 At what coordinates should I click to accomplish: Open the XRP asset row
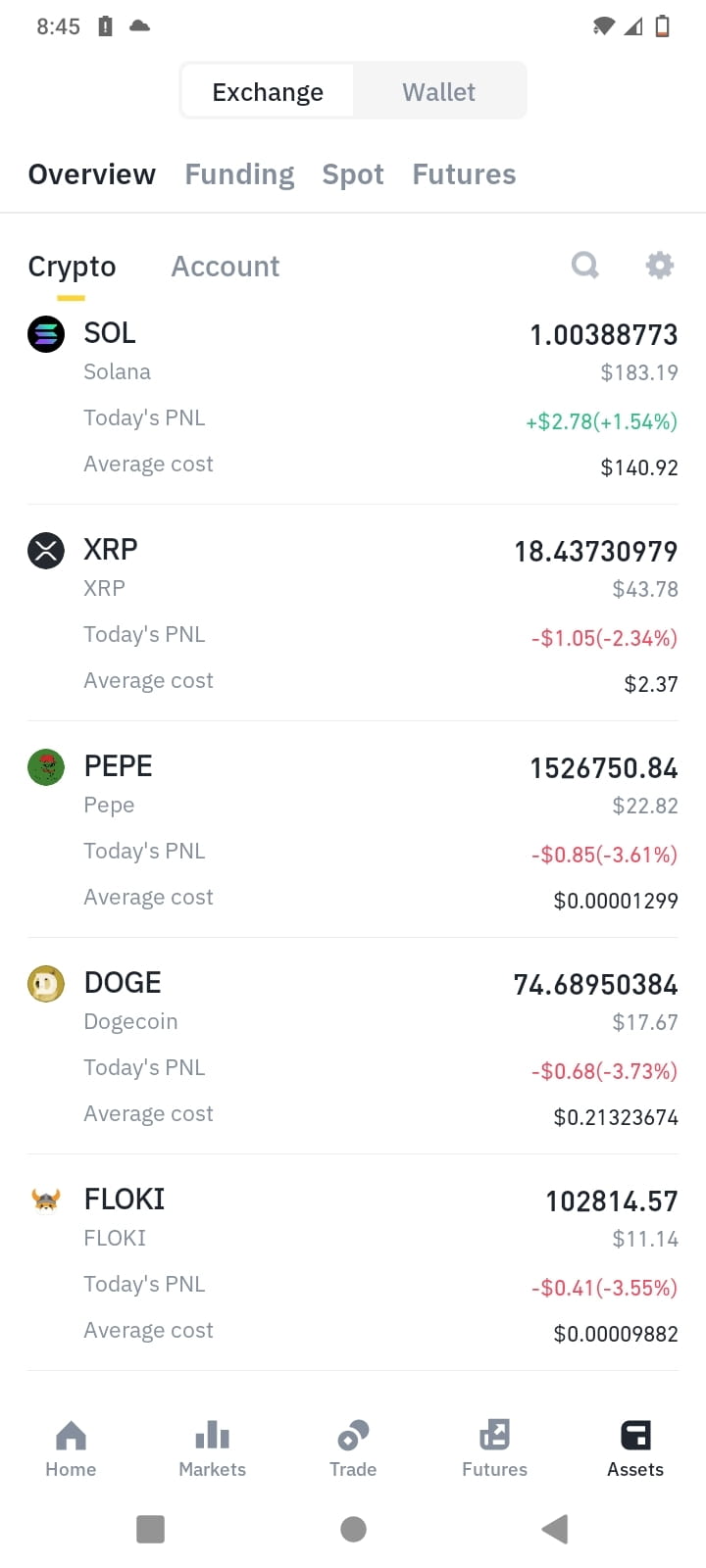[353, 614]
